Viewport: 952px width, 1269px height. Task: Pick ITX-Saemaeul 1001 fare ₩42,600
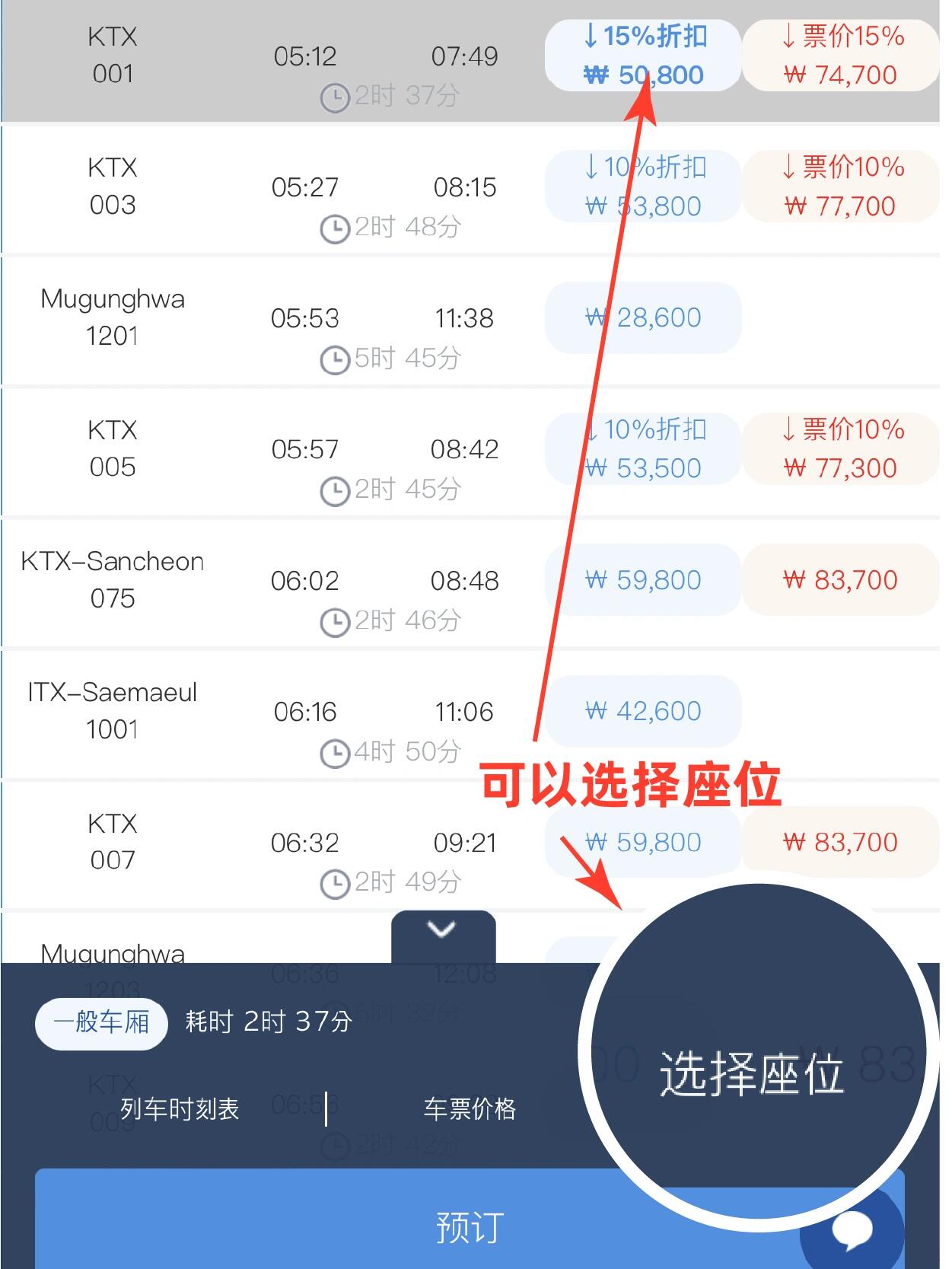[x=643, y=711]
